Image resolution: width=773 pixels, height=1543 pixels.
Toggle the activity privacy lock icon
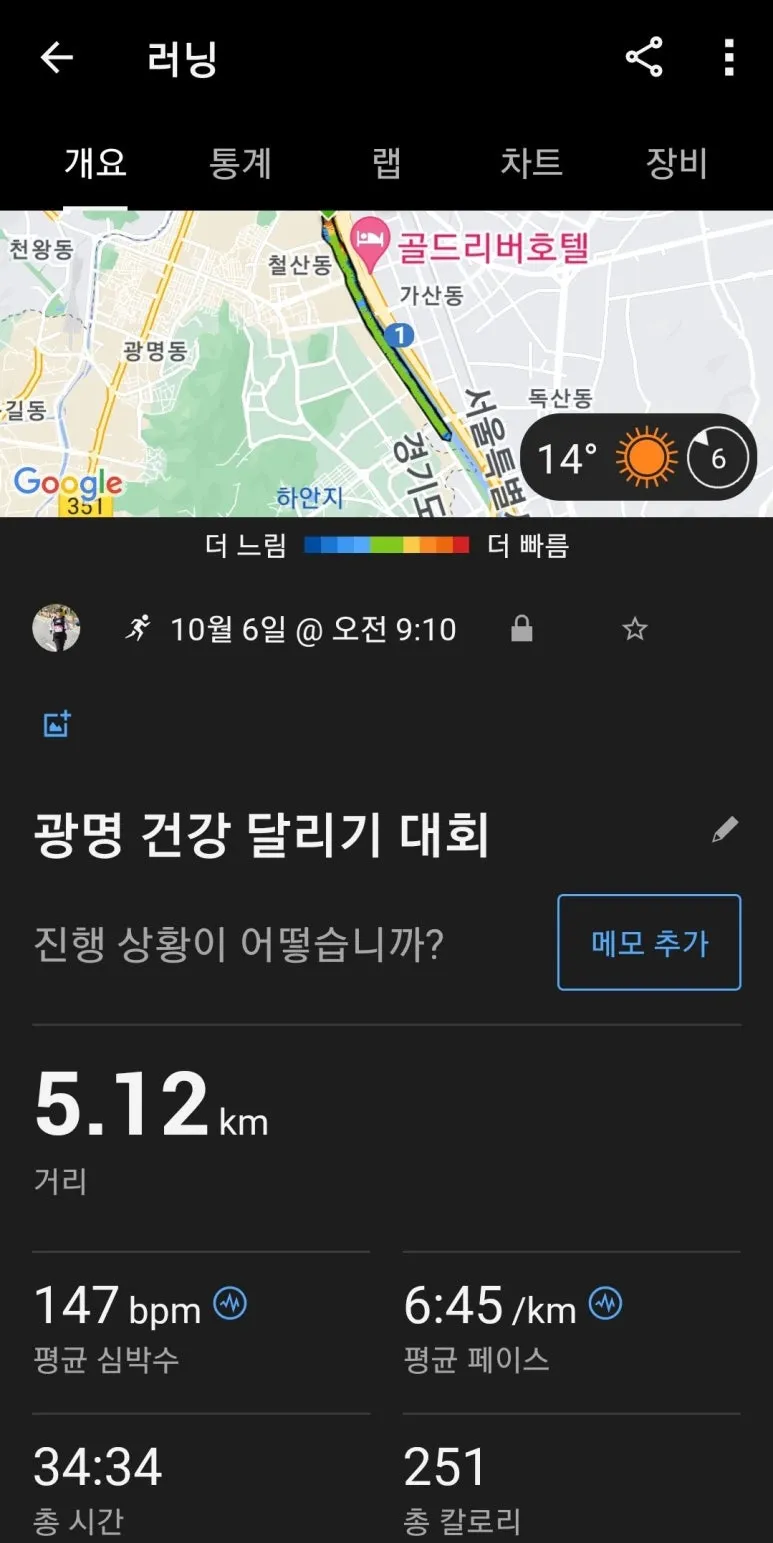click(x=520, y=628)
